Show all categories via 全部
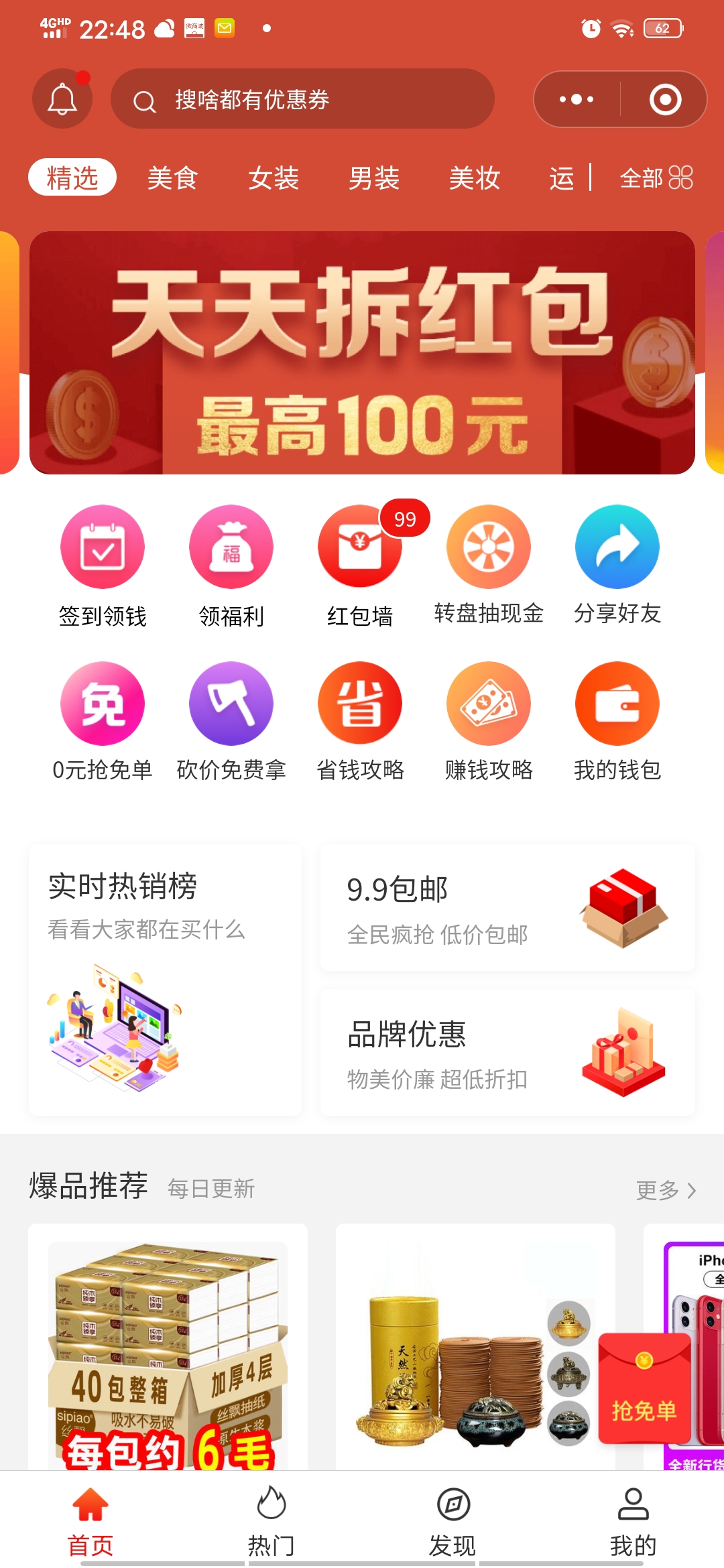This screenshot has width=724, height=1568. pyautogui.click(x=656, y=178)
